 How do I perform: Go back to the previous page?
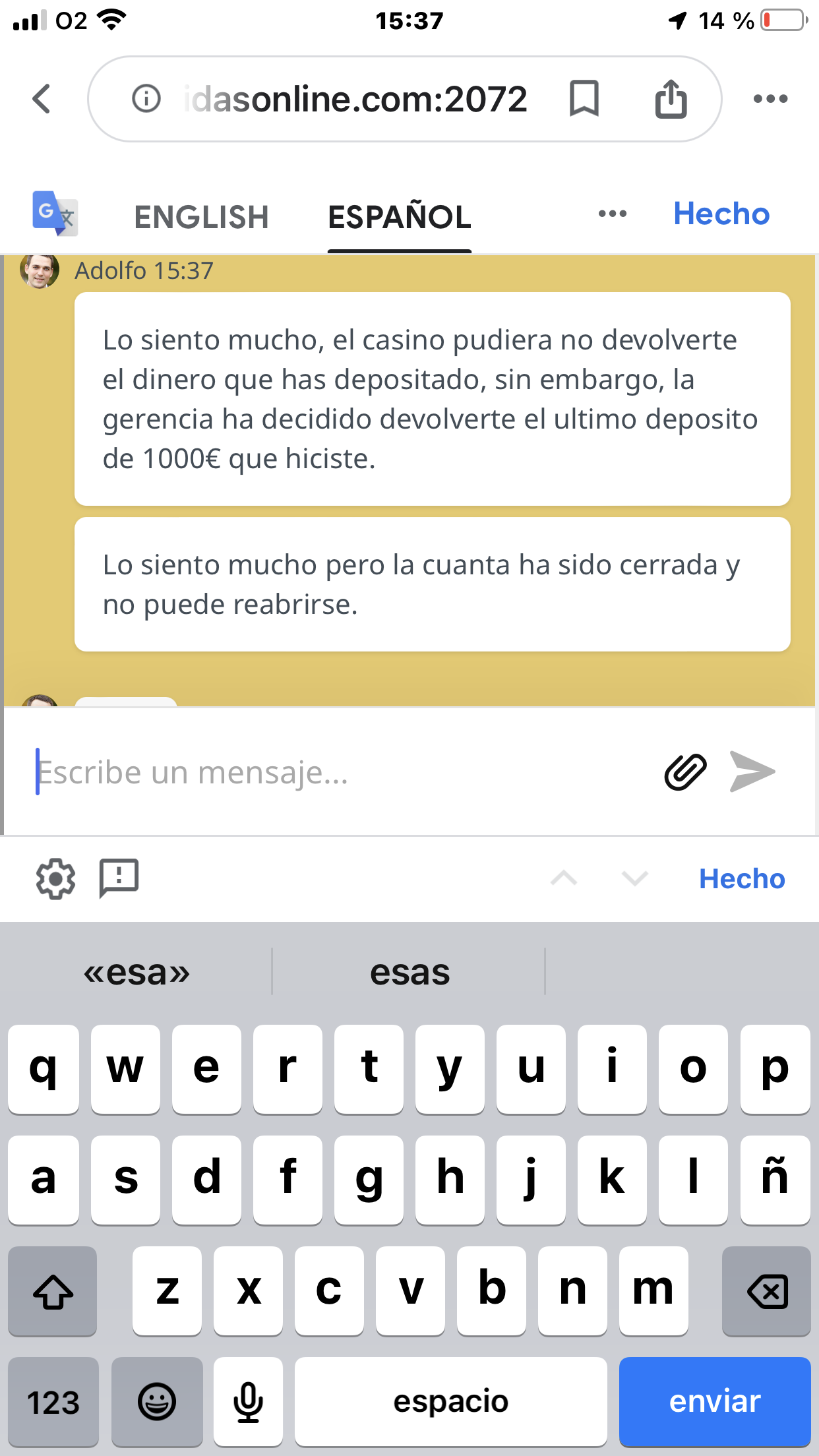pos(42,99)
